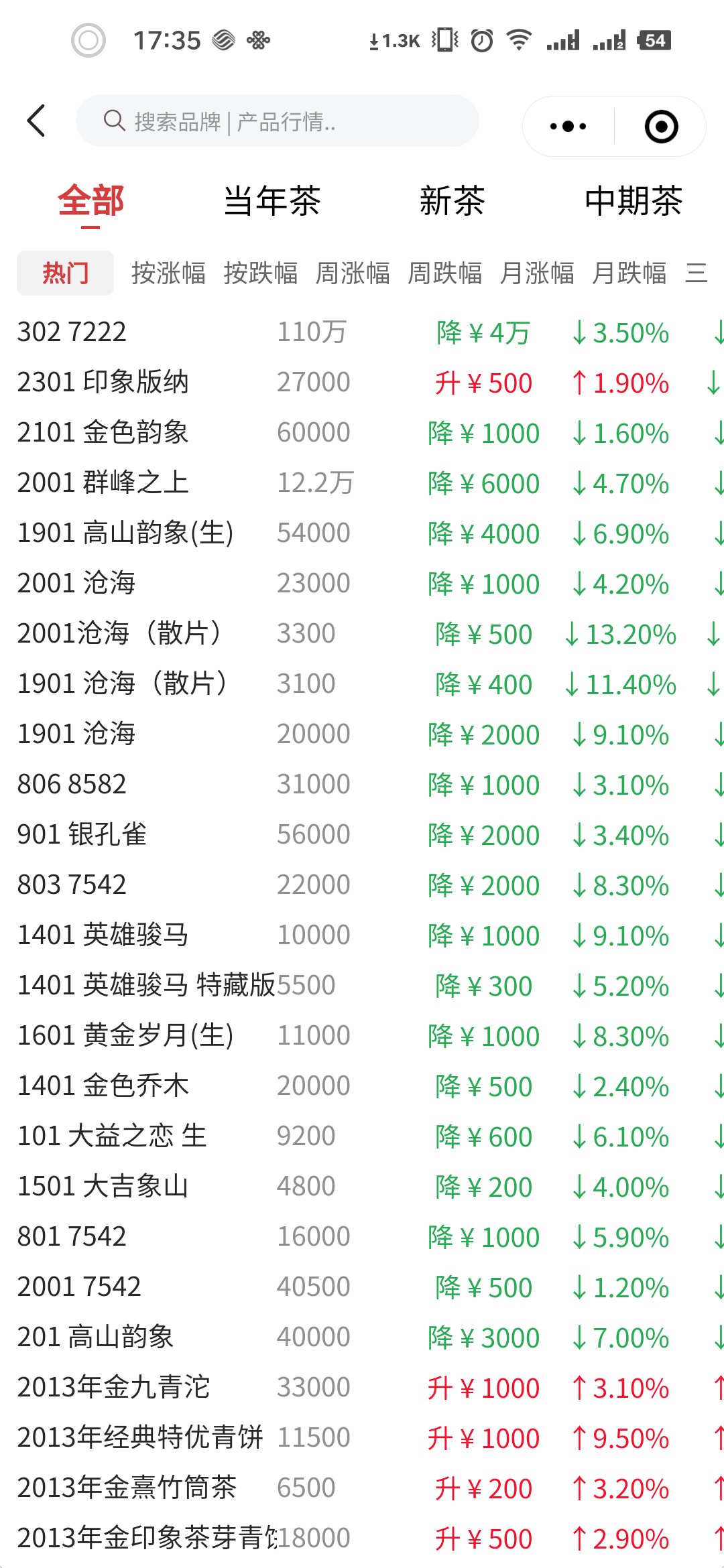Image resolution: width=724 pixels, height=1568 pixels.
Task: Sort by 月跌幅
Action: tap(629, 273)
